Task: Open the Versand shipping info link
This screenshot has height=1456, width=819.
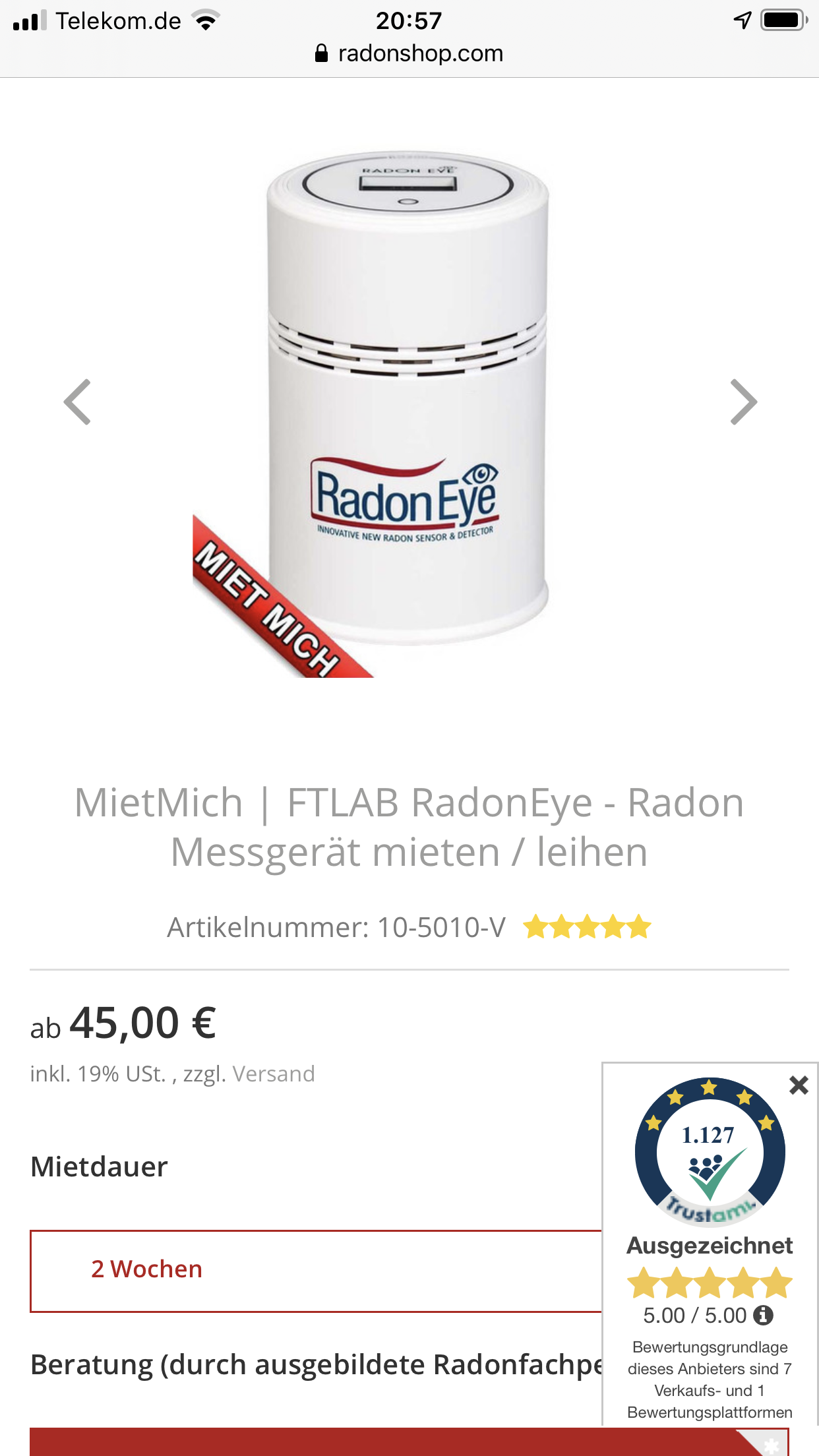Action: (x=273, y=1074)
